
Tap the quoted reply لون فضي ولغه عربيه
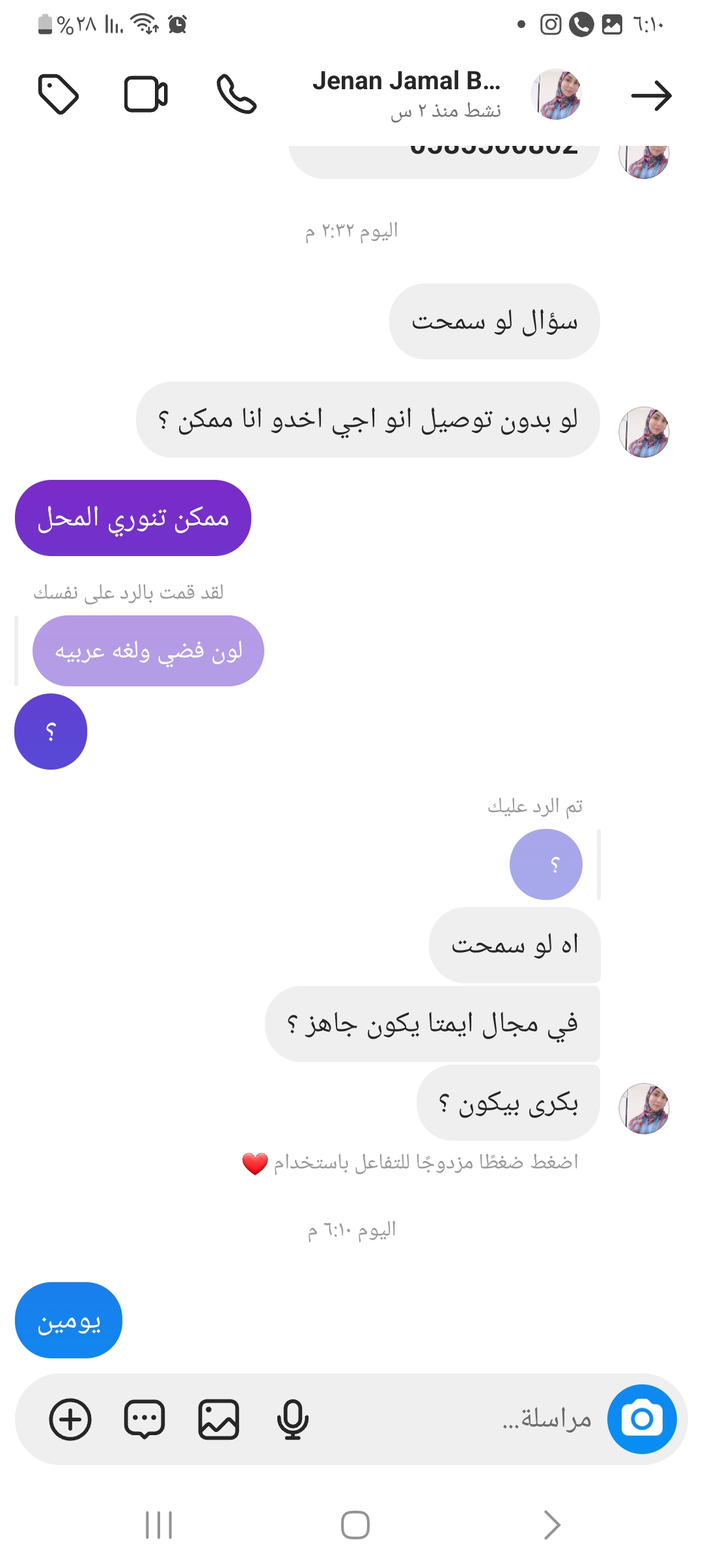148,651
